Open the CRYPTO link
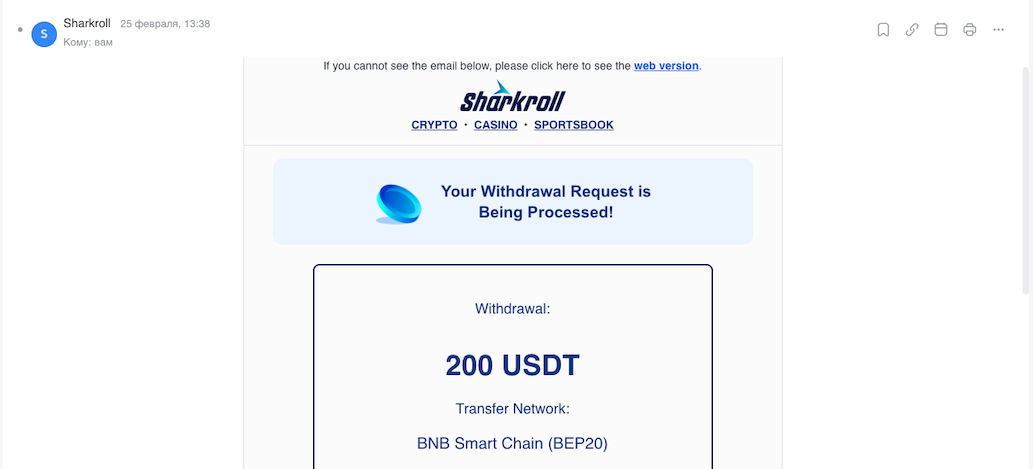This screenshot has width=1033, height=469. point(434,125)
